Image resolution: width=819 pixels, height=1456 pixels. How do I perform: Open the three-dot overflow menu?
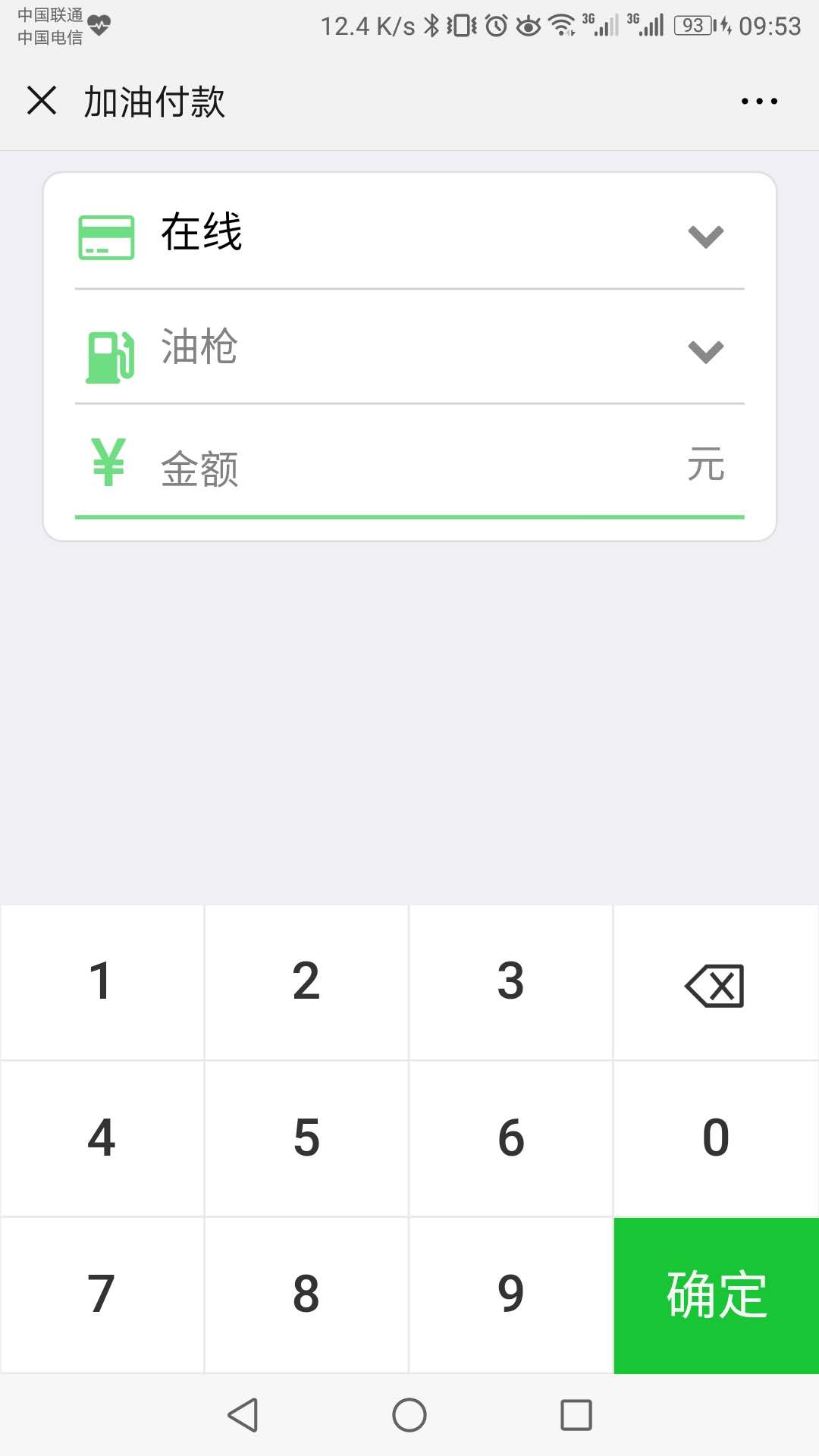coord(759,101)
